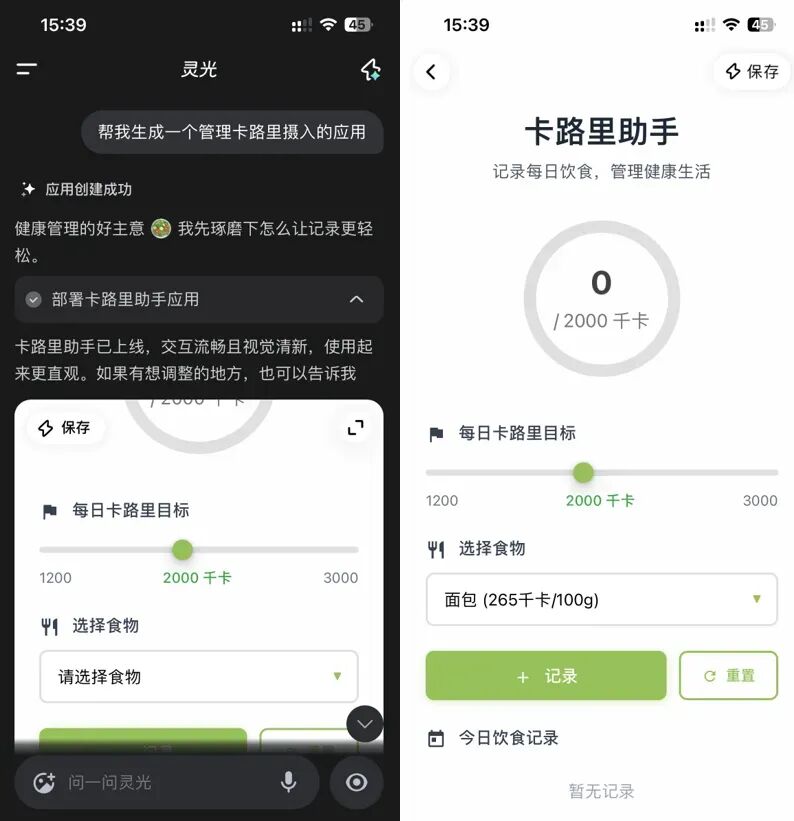Tap the eye icon beside the input box
Image resolution: width=794 pixels, height=821 pixels.
(x=356, y=782)
